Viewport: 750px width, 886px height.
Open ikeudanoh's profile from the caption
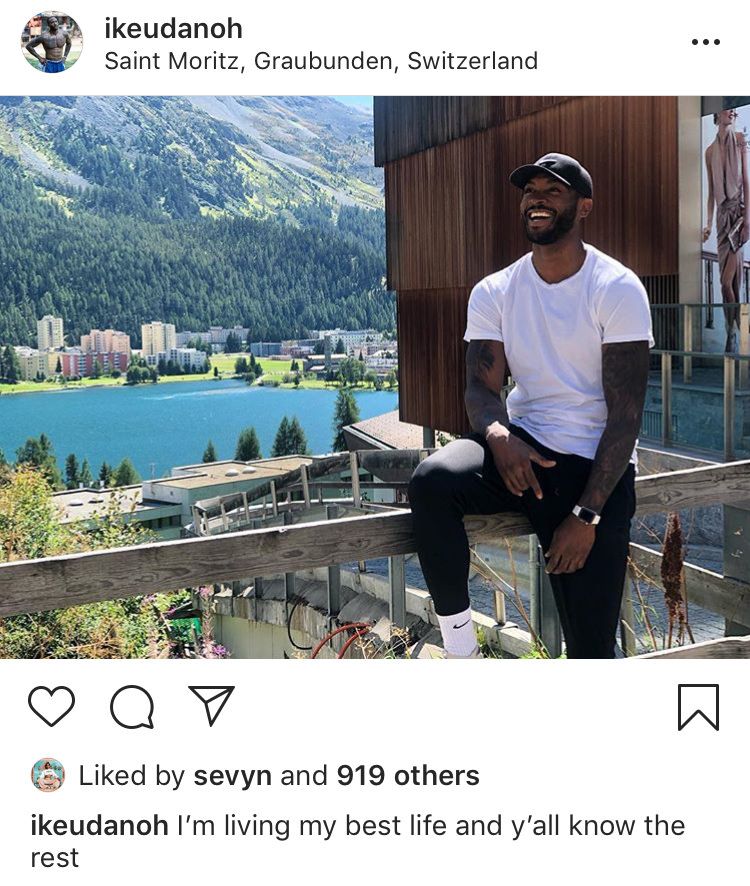99,826
